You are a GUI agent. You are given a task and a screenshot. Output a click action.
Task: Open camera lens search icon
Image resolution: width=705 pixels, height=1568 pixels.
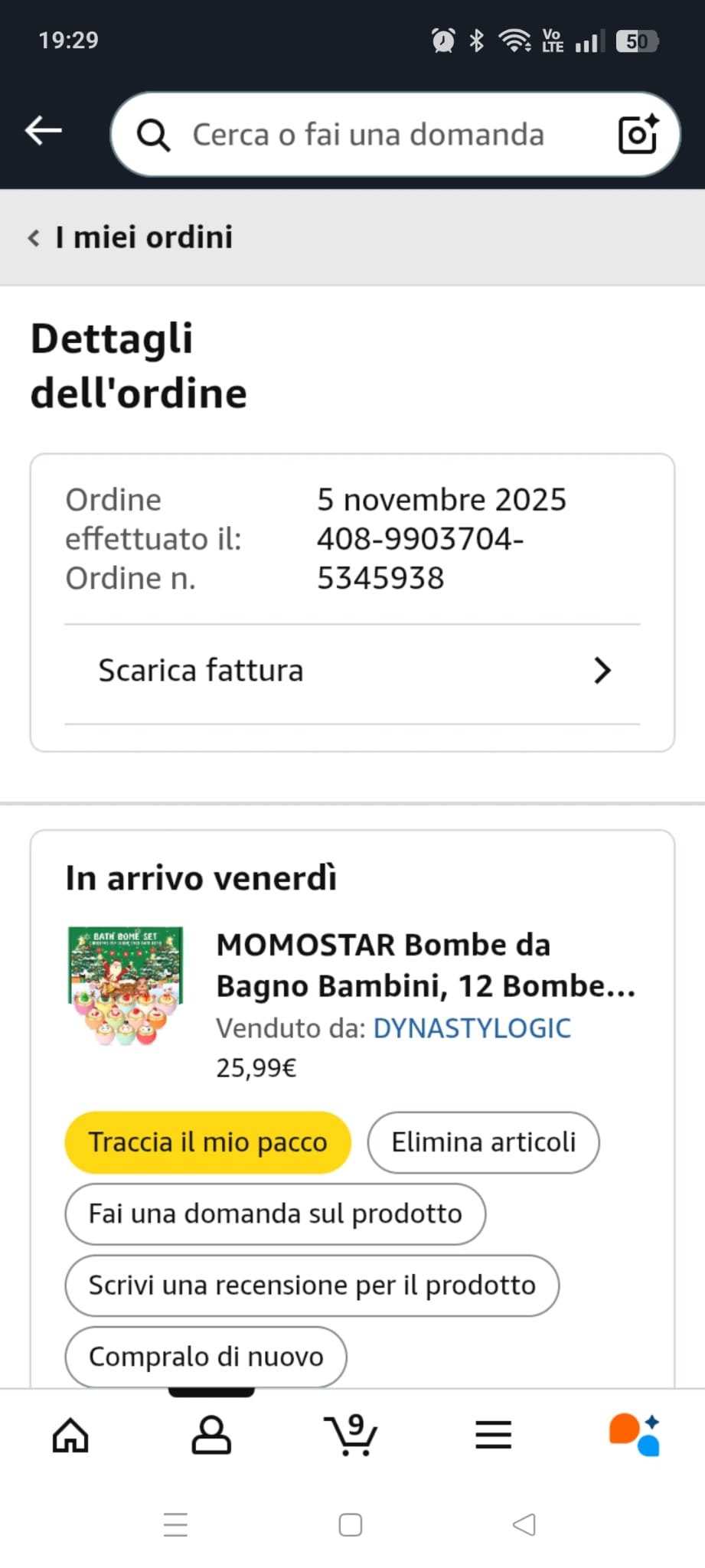pyautogui.click(x=638, y=135)
